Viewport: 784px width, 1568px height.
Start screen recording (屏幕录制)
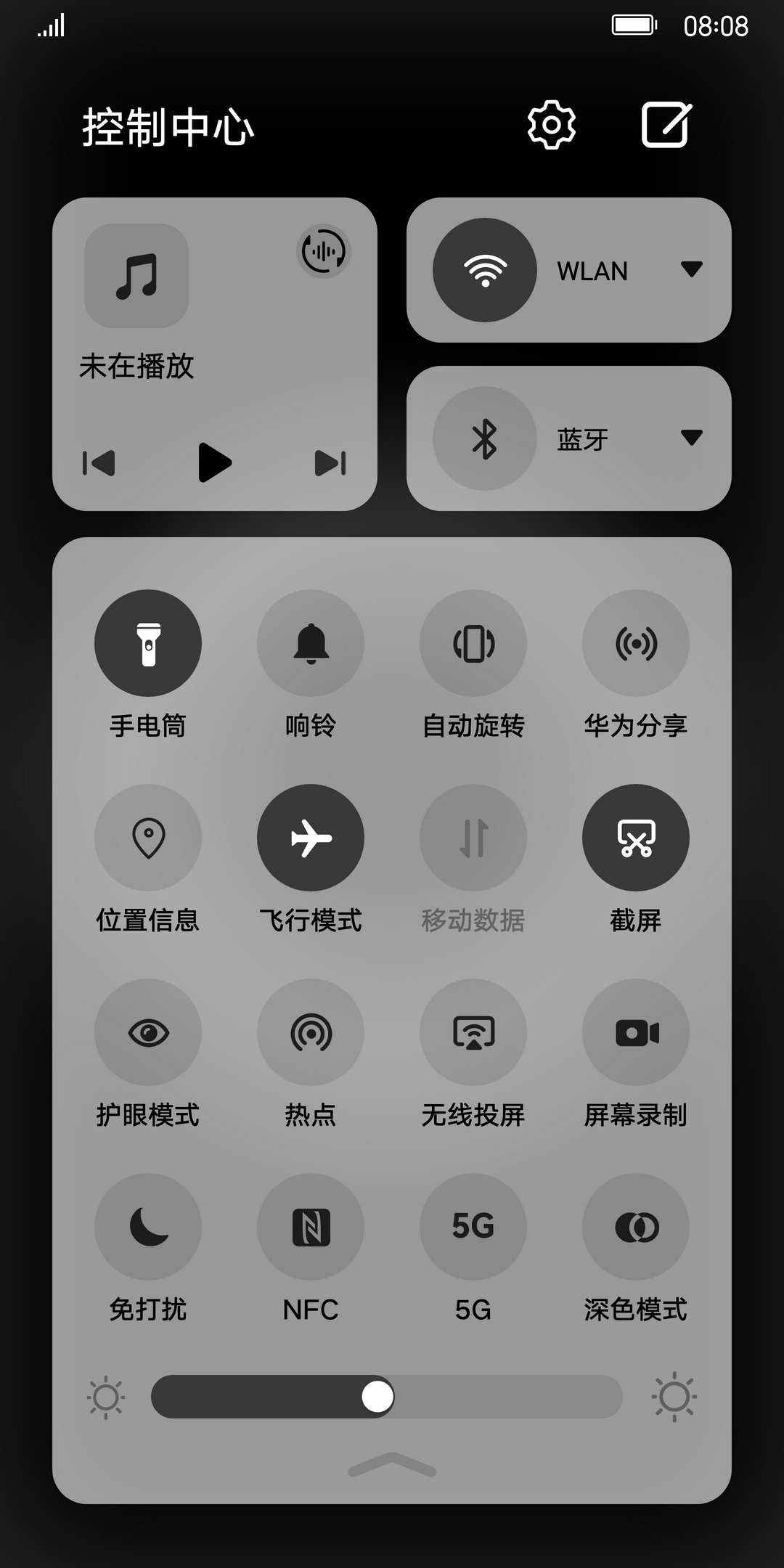pyautogui.click(x=636, y=1032)
